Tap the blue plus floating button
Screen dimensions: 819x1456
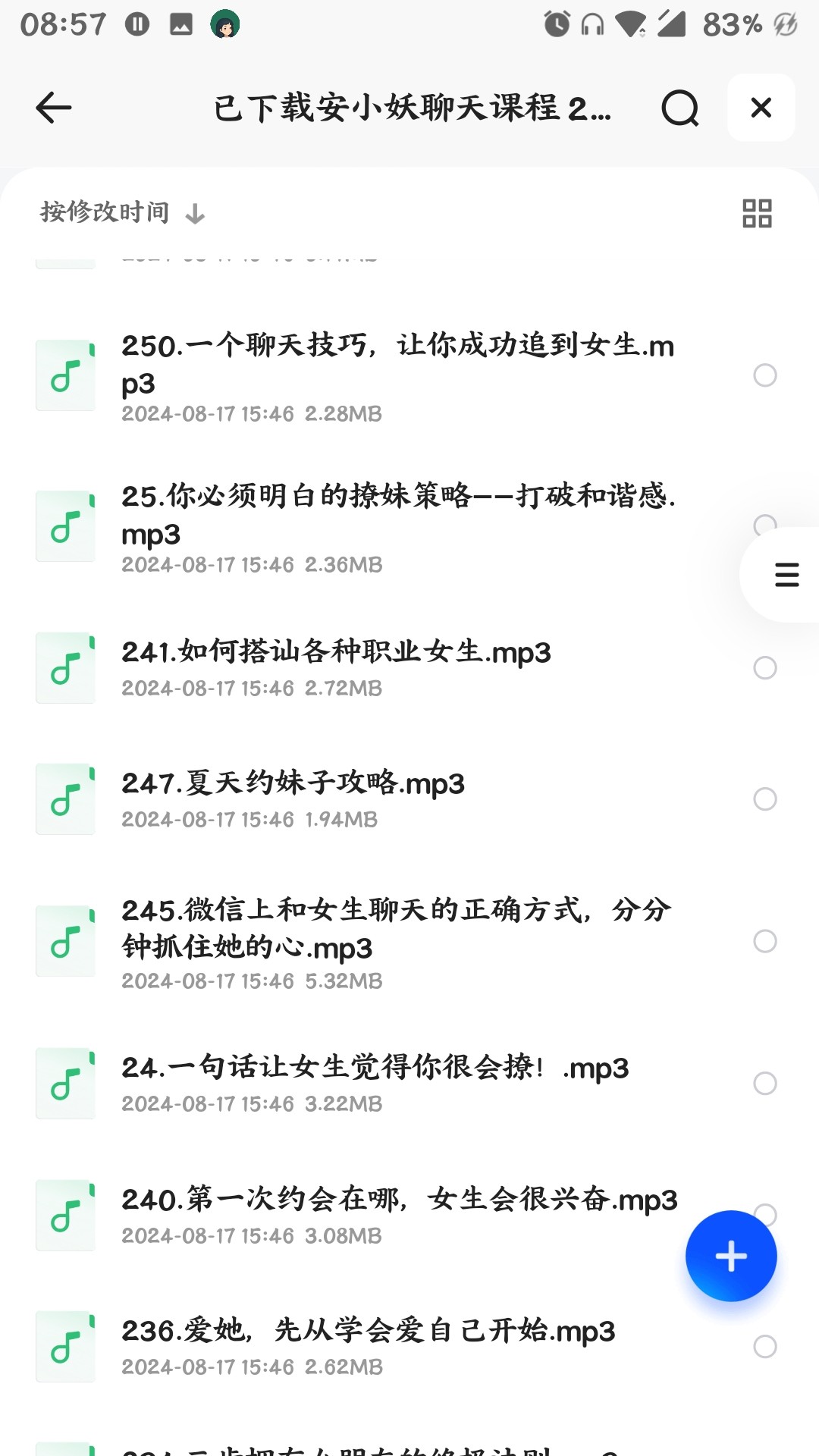(731, 1256)
